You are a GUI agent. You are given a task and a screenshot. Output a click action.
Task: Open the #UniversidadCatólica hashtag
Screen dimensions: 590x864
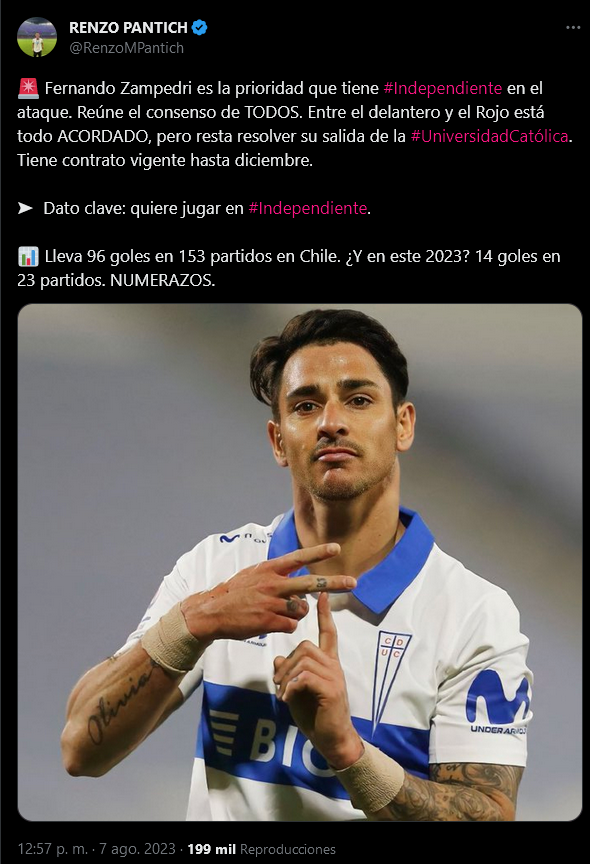490,136
